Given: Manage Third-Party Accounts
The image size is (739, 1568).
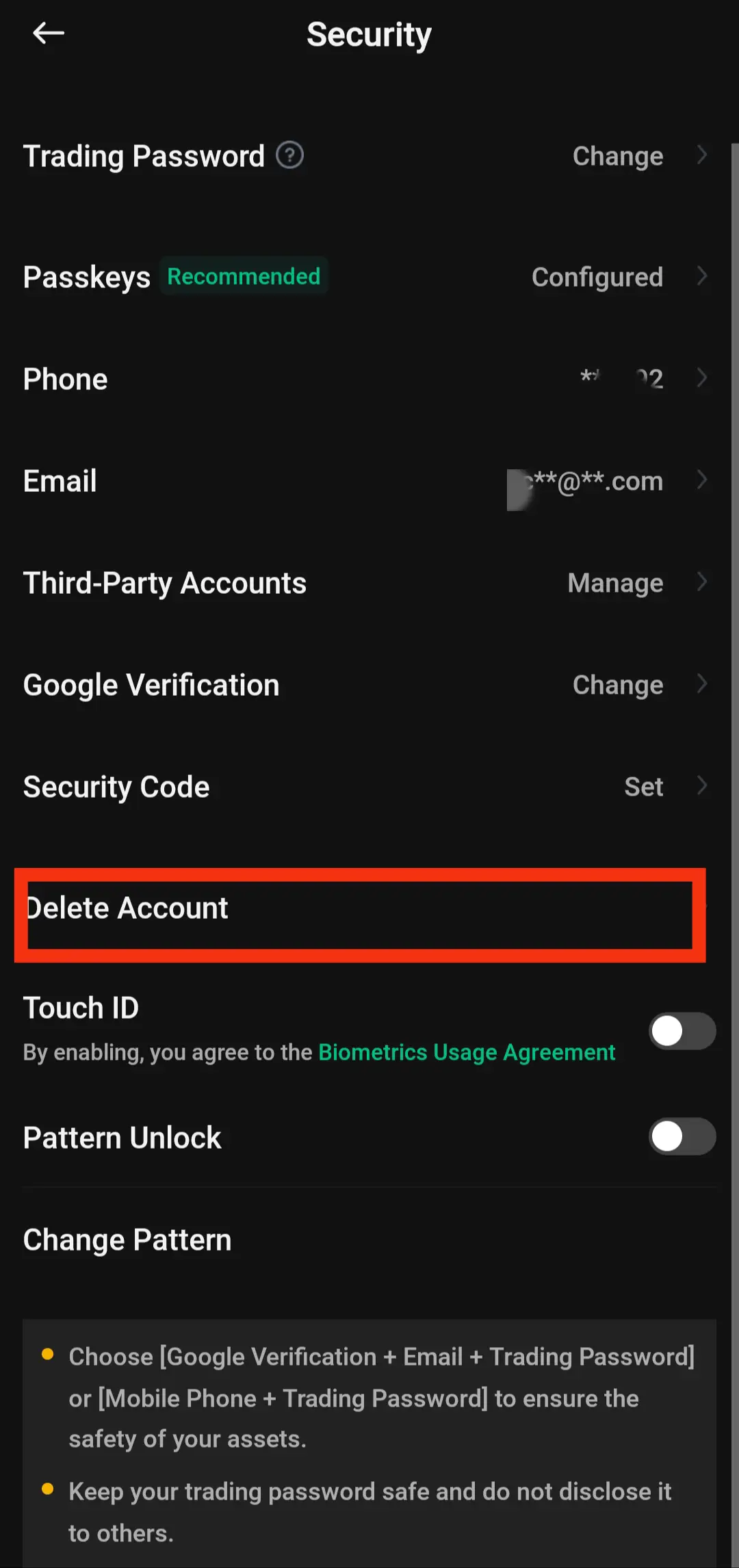Looking at the screenshot, I should pyautogui.click(x=615, y=584).
